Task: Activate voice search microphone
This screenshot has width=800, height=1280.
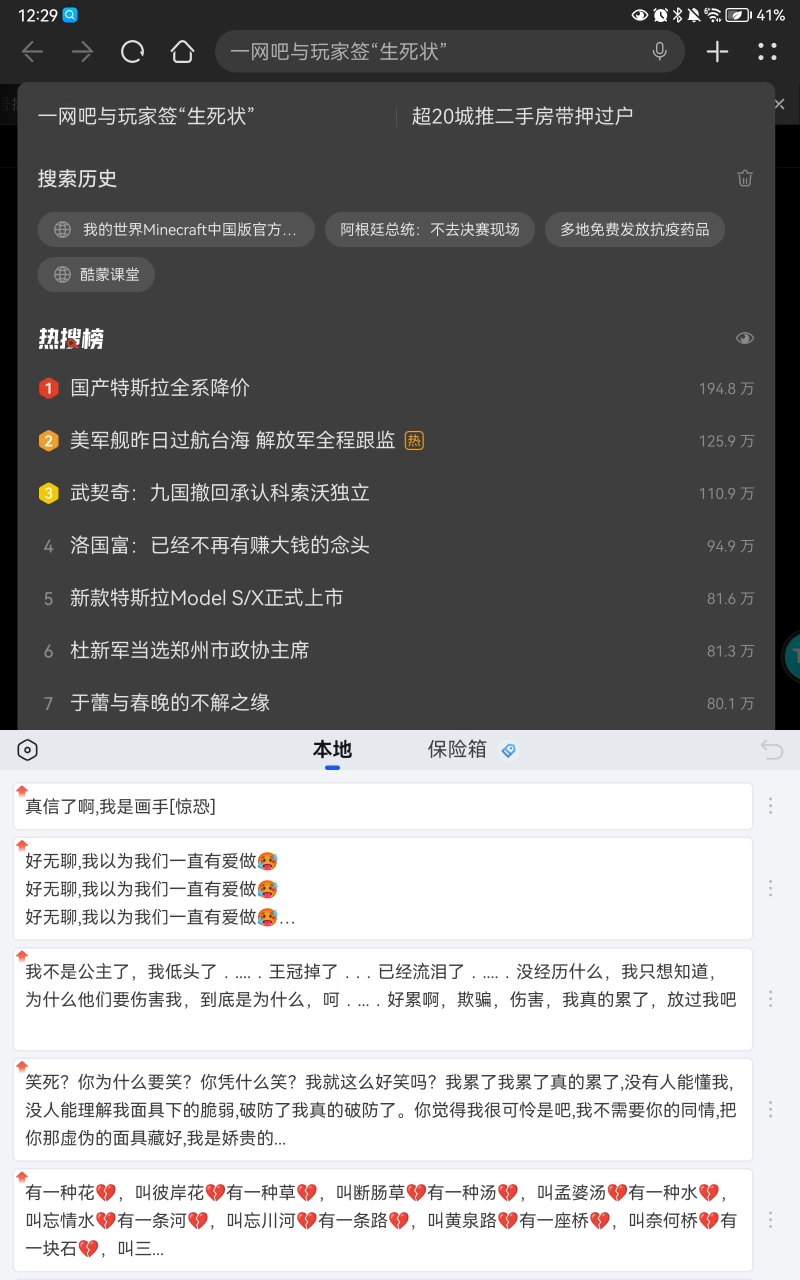Action: pos(659,52)
